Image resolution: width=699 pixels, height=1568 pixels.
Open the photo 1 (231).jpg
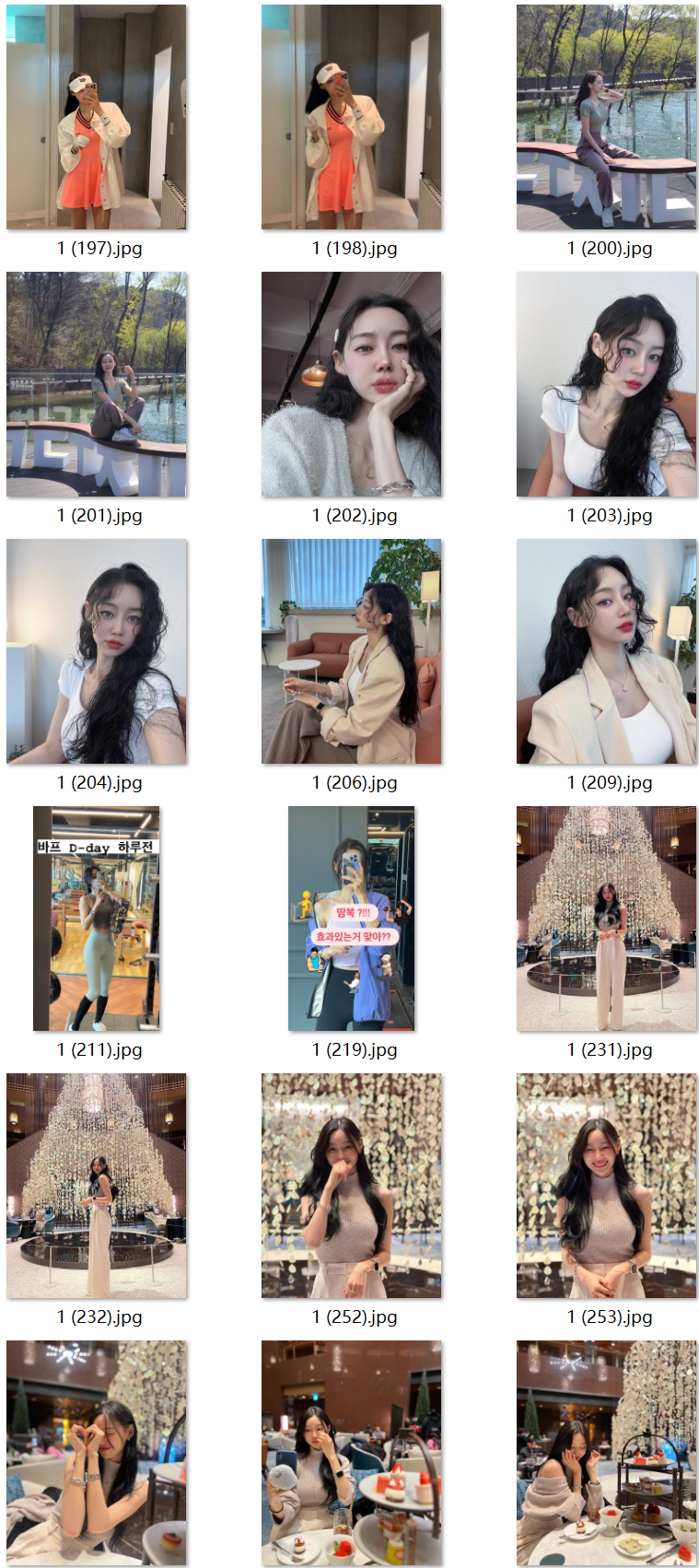606,919
